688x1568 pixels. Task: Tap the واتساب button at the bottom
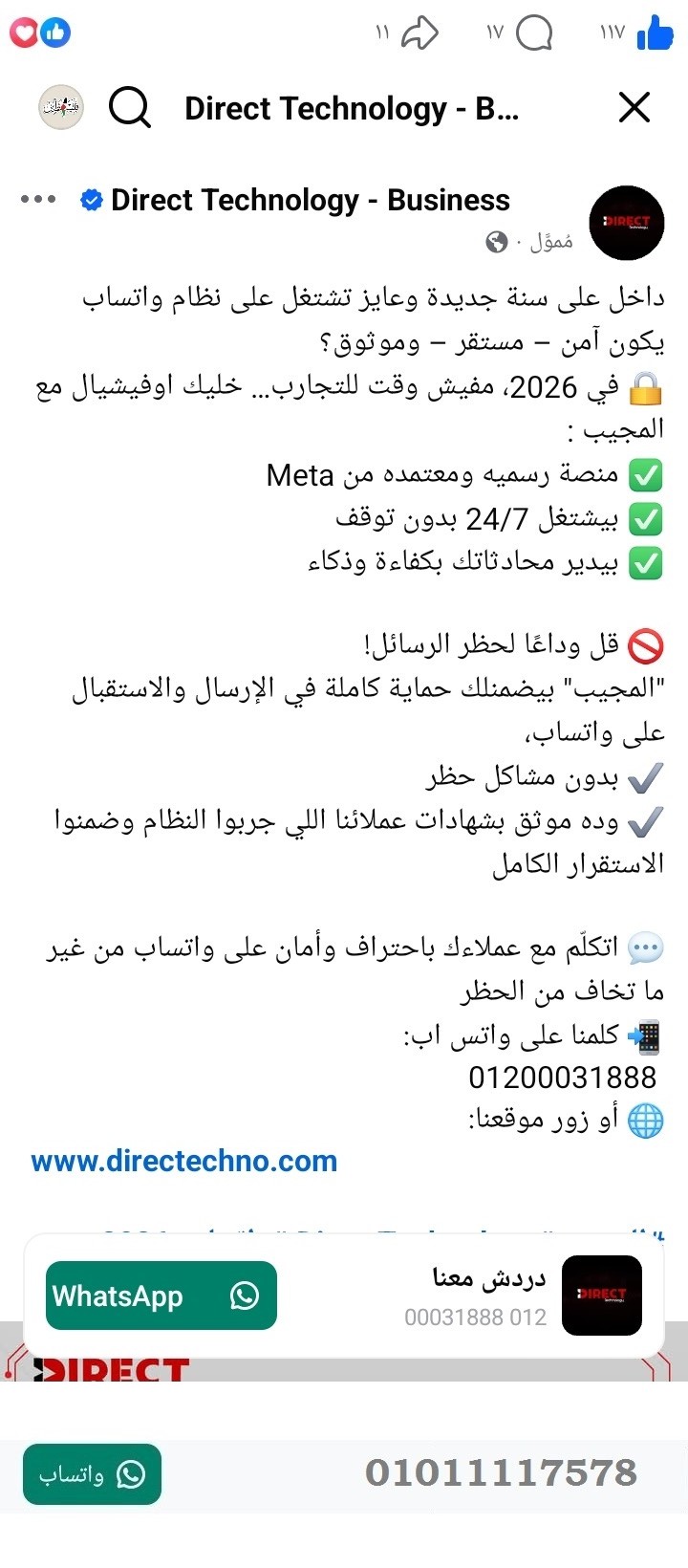point(91,1475)
